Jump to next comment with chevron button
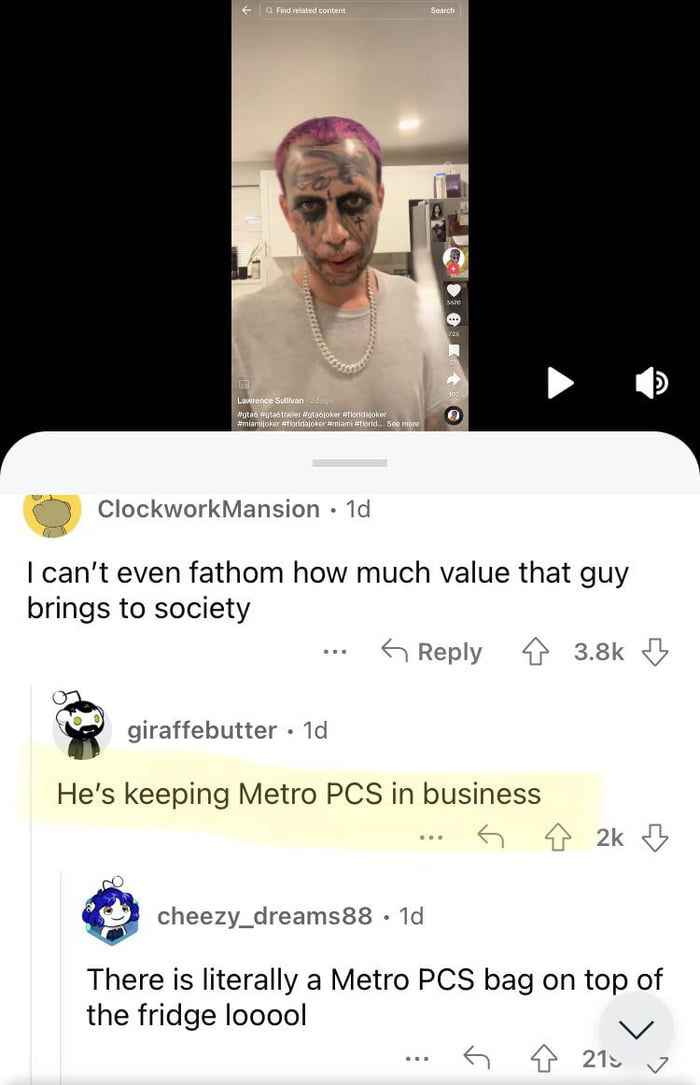Viewport: 700px width, 1085px height. [636, 1030]
